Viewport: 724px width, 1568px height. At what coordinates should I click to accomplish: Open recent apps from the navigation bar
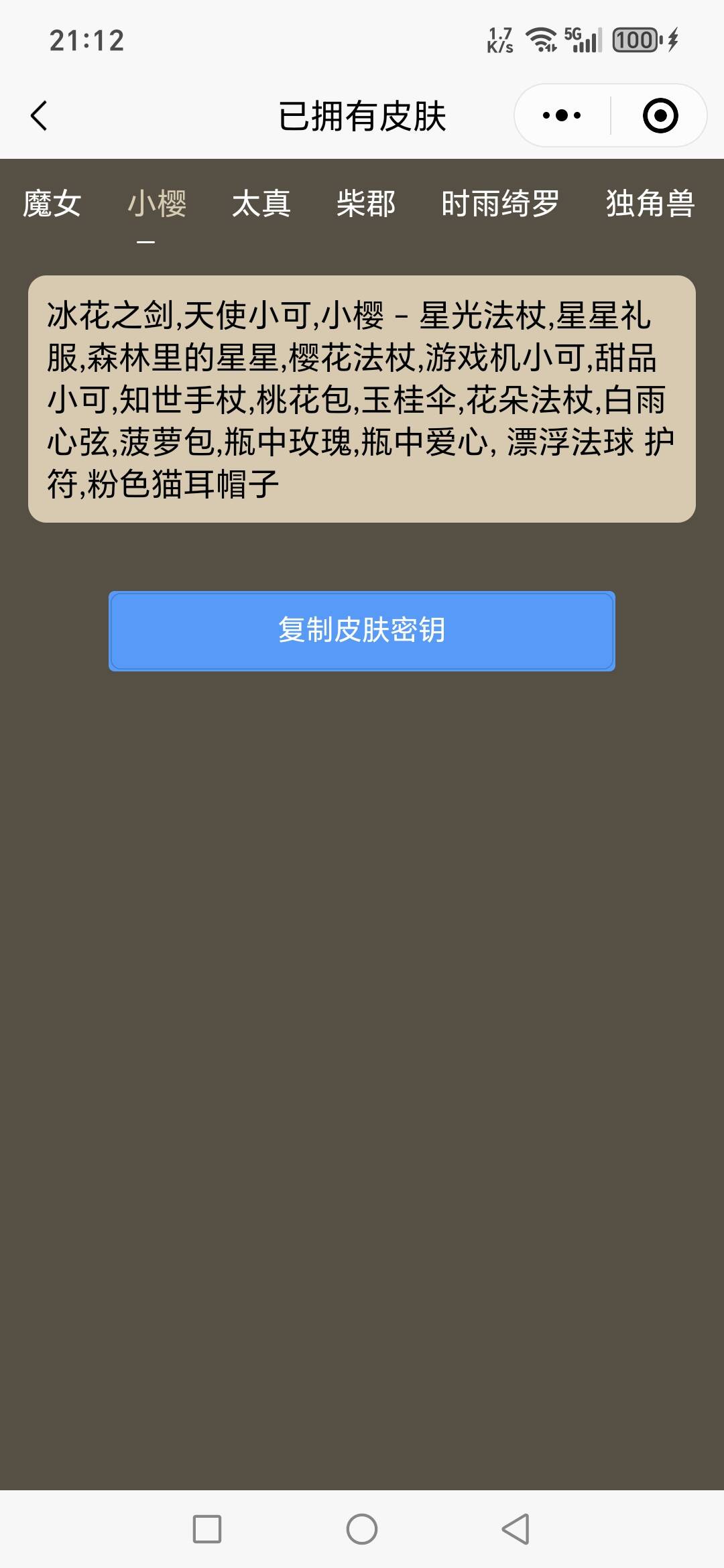(x=207, y=1529)
